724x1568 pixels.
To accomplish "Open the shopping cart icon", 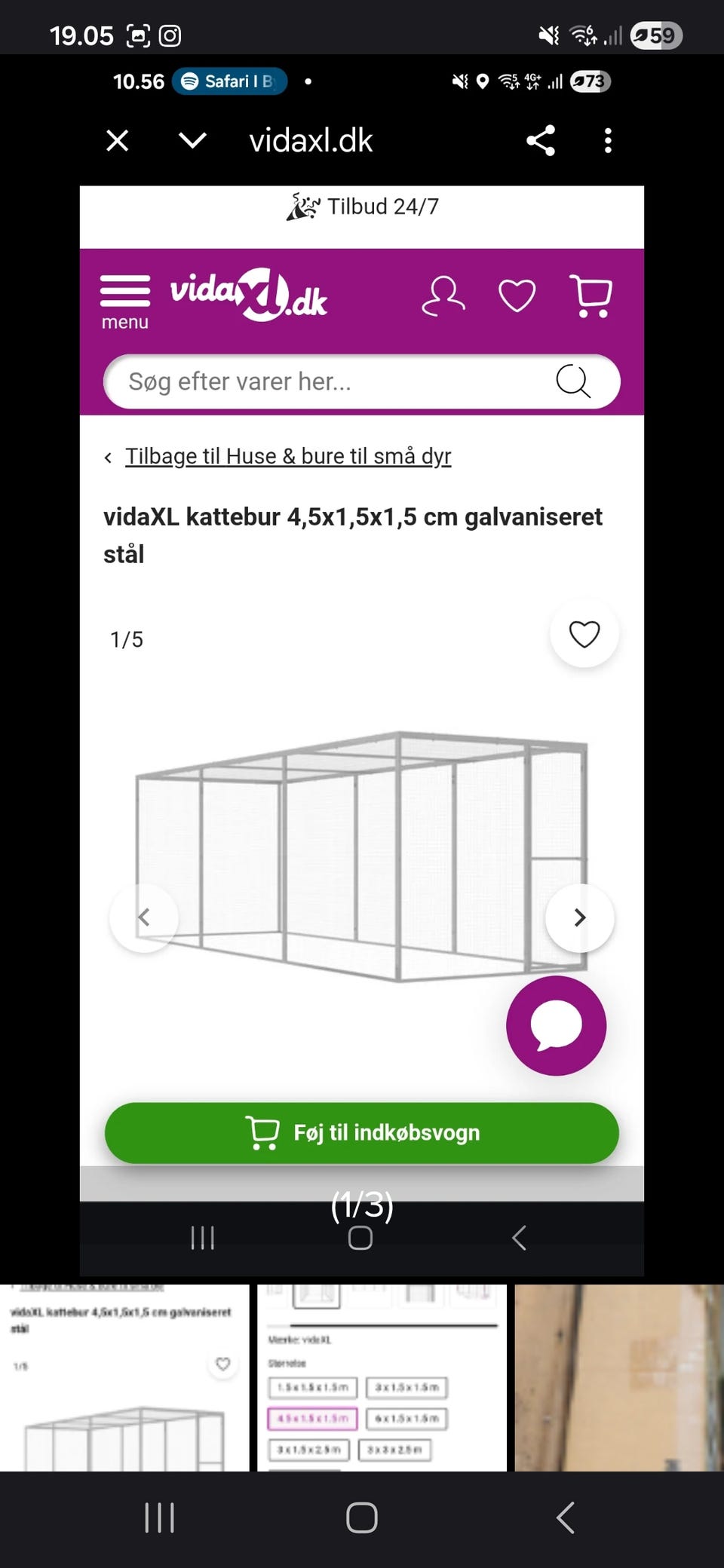I will pyautogui.click(x=591, y=297).
